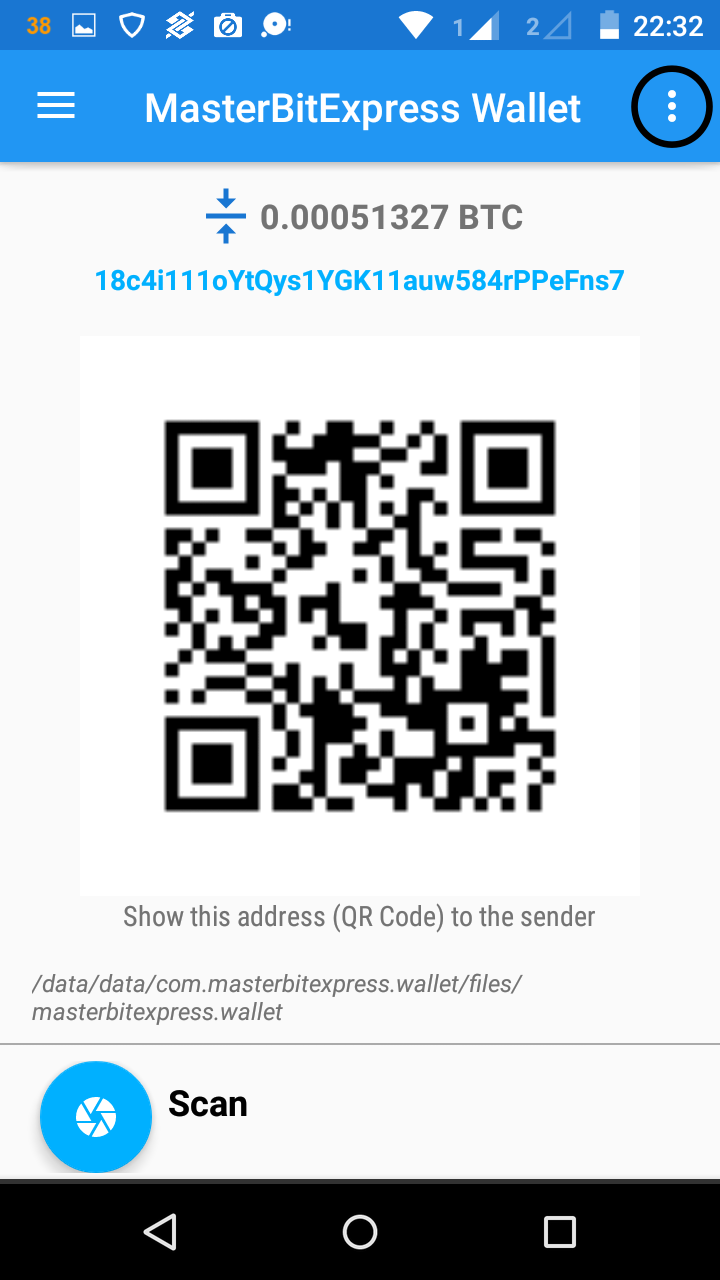Go to the home screen

click(360, 1231)
